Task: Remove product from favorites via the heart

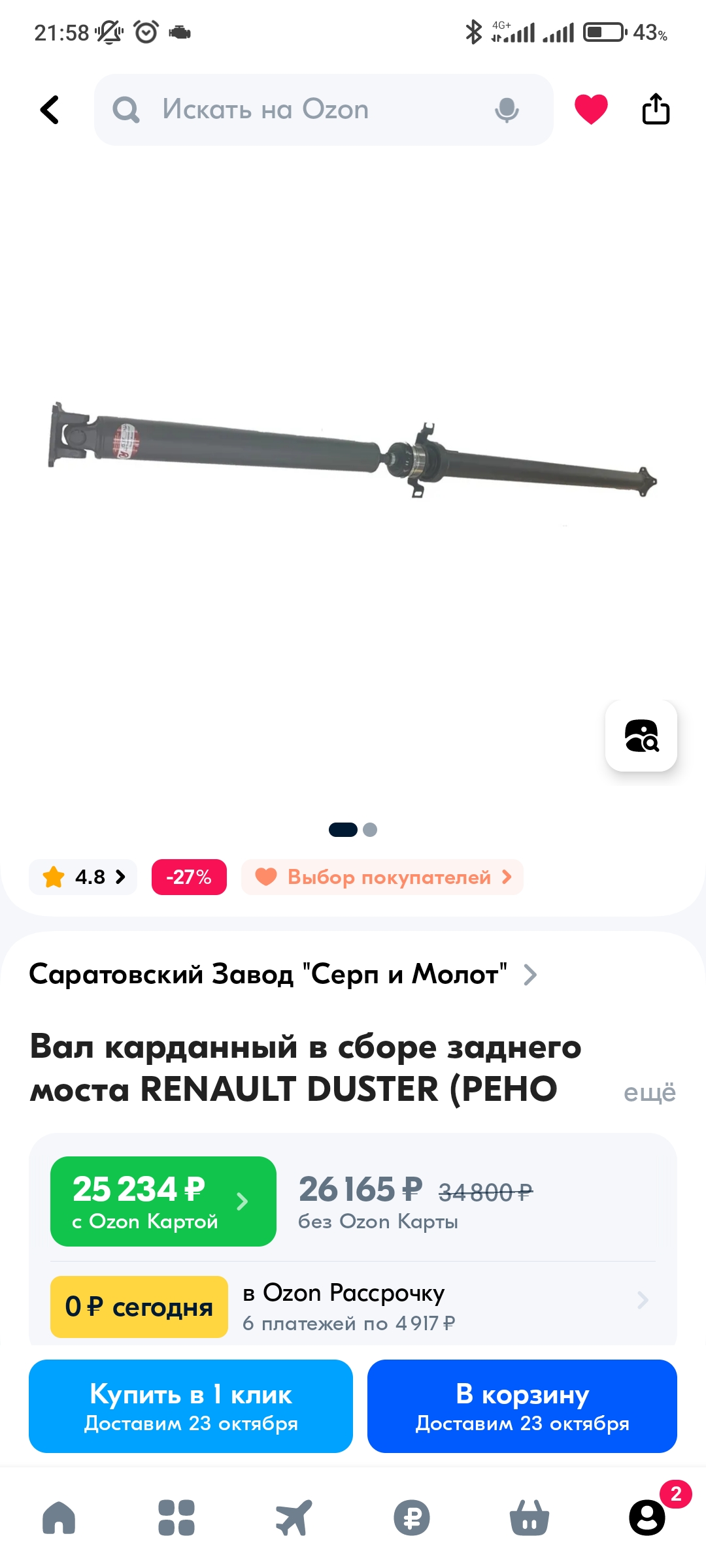Action: (591, 109)
